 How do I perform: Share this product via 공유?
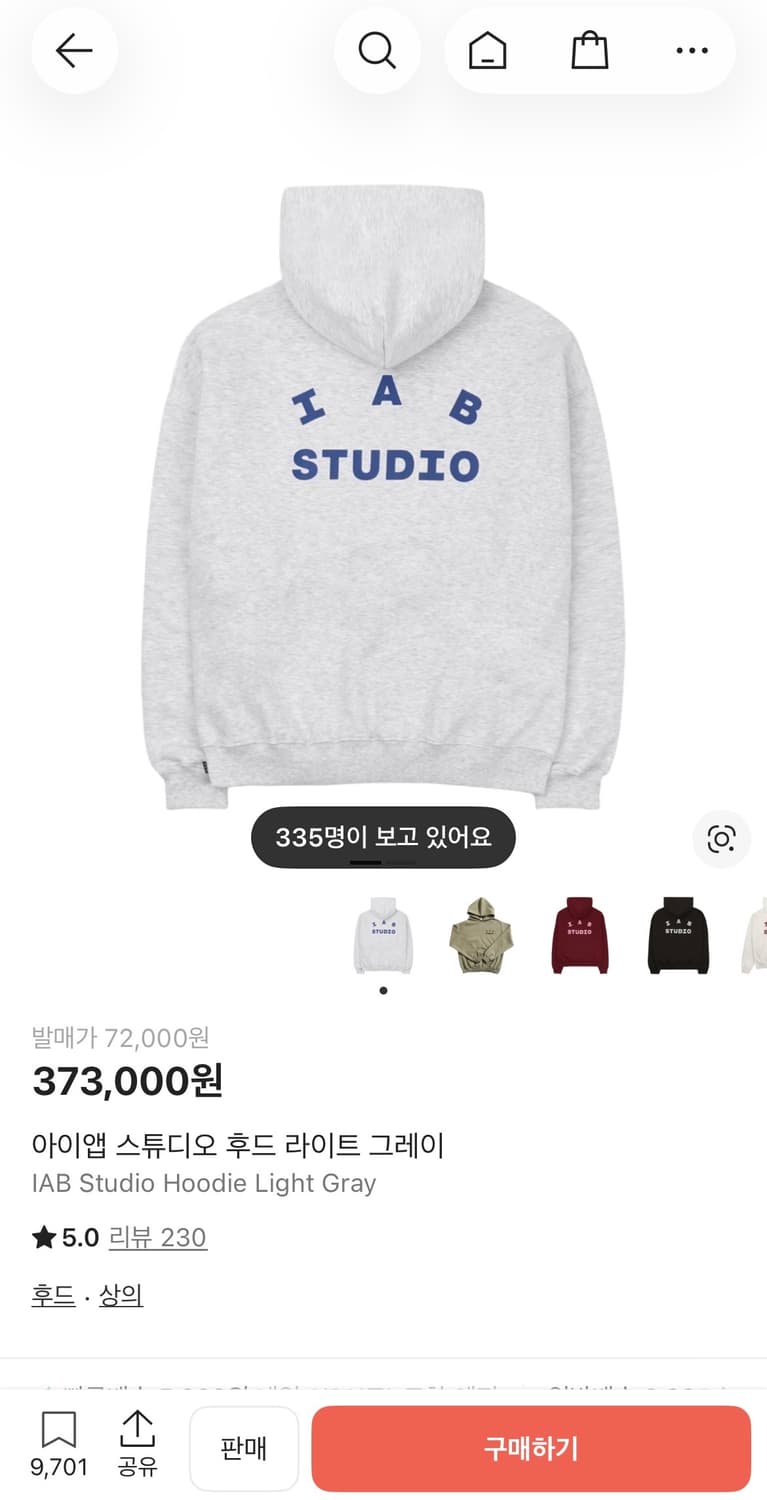point(137,1445)
